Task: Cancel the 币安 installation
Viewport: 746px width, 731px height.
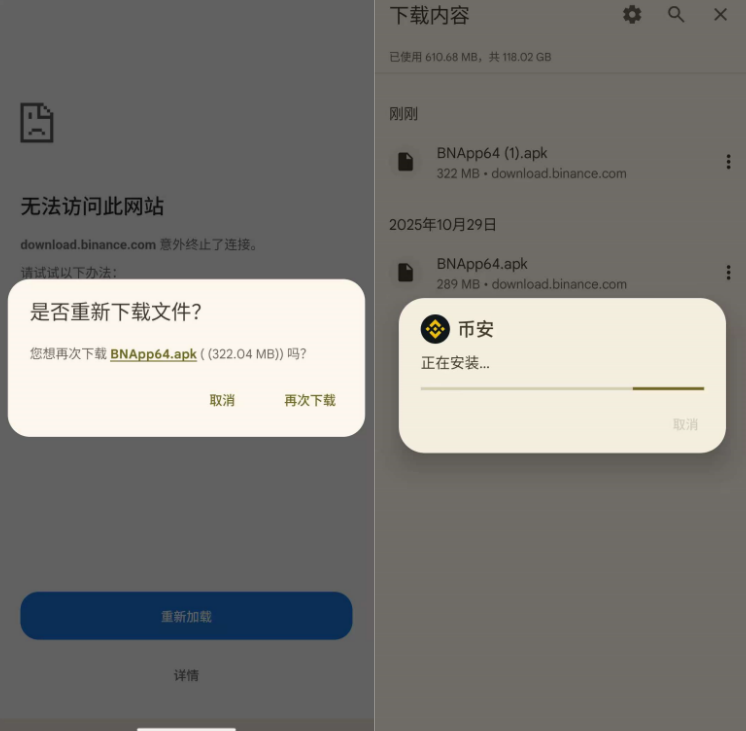Action: coord(685,425)
